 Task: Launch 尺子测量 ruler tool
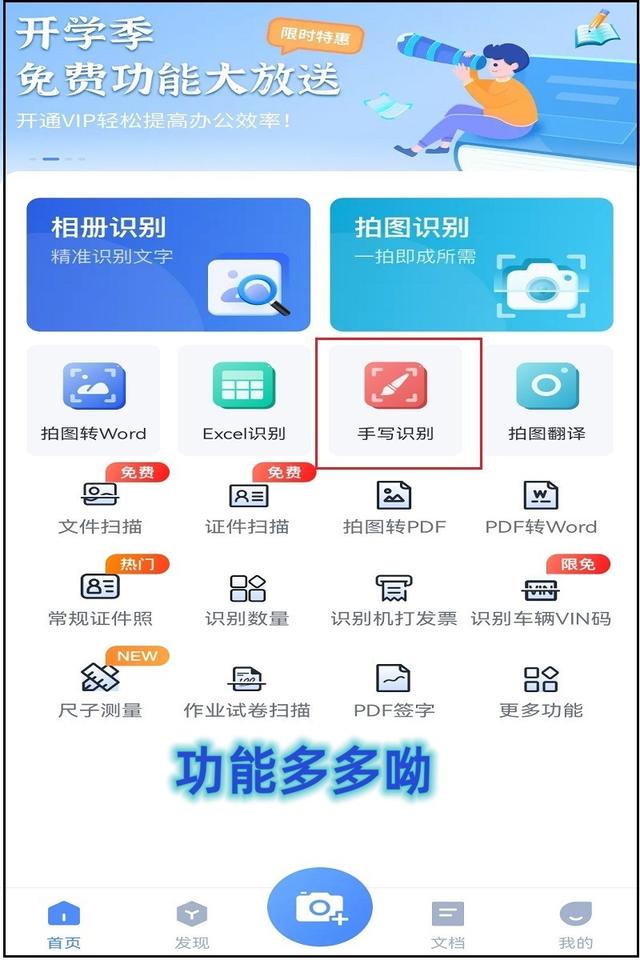tap(100, 691)
